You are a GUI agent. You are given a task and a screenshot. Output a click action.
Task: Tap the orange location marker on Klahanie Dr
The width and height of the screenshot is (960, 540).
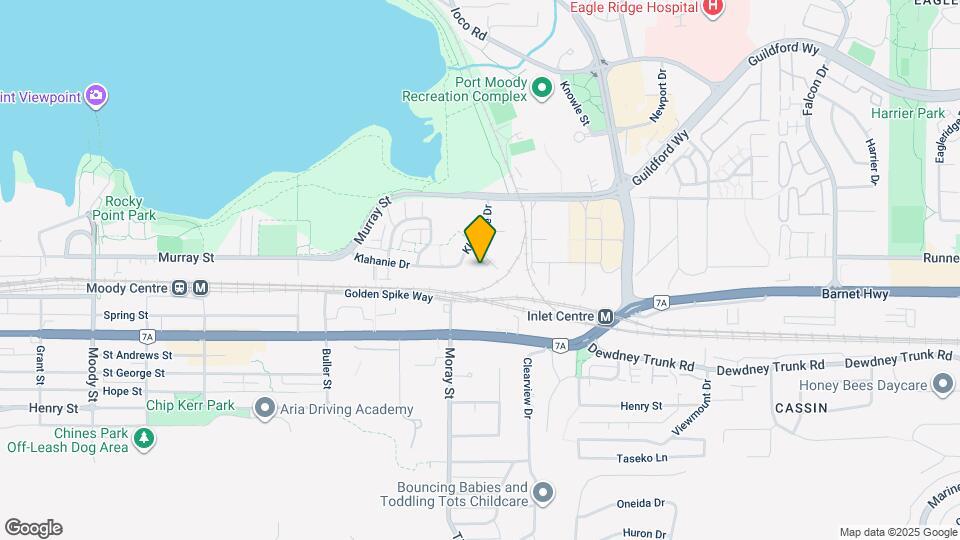(x=480, y=240)
